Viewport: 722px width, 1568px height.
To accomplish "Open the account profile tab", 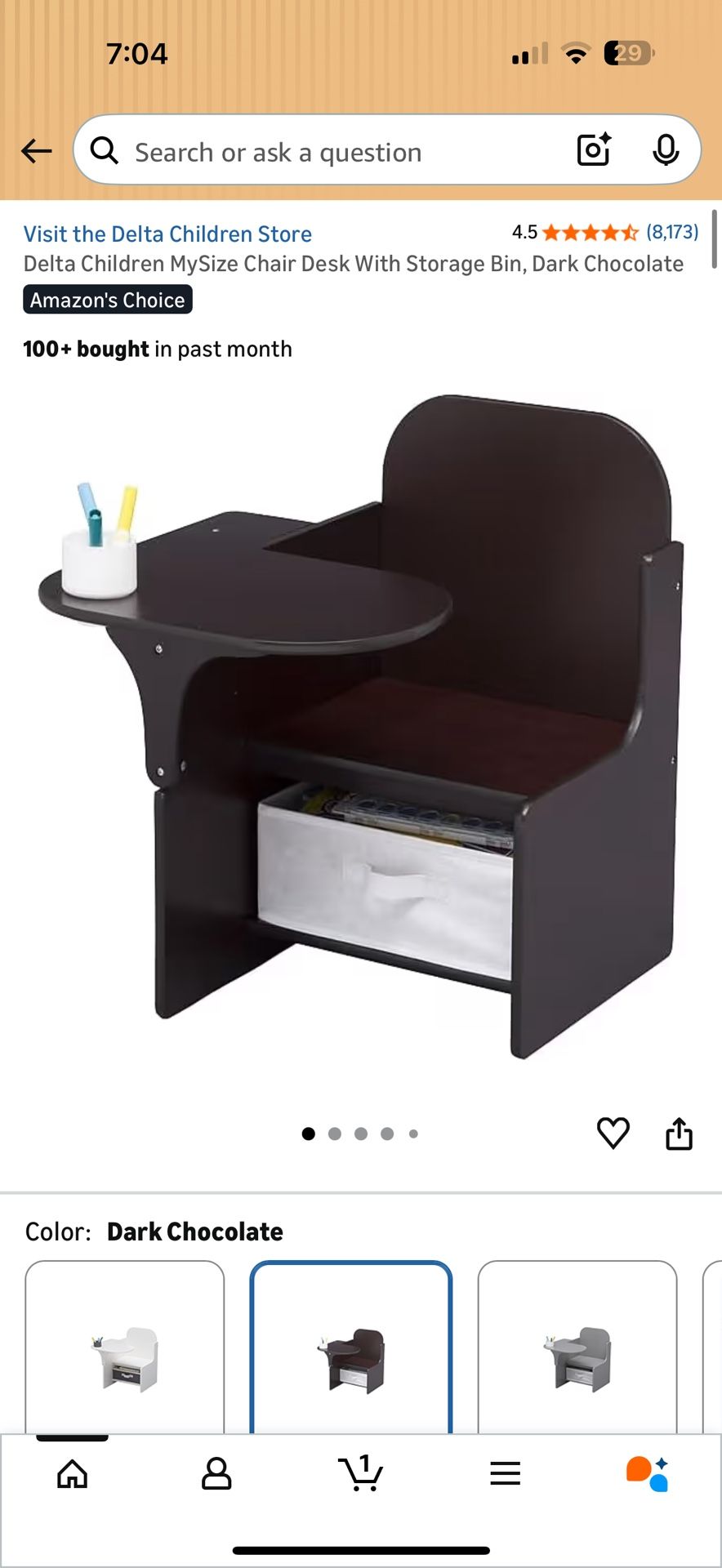I will click(x=216, y=1473).
